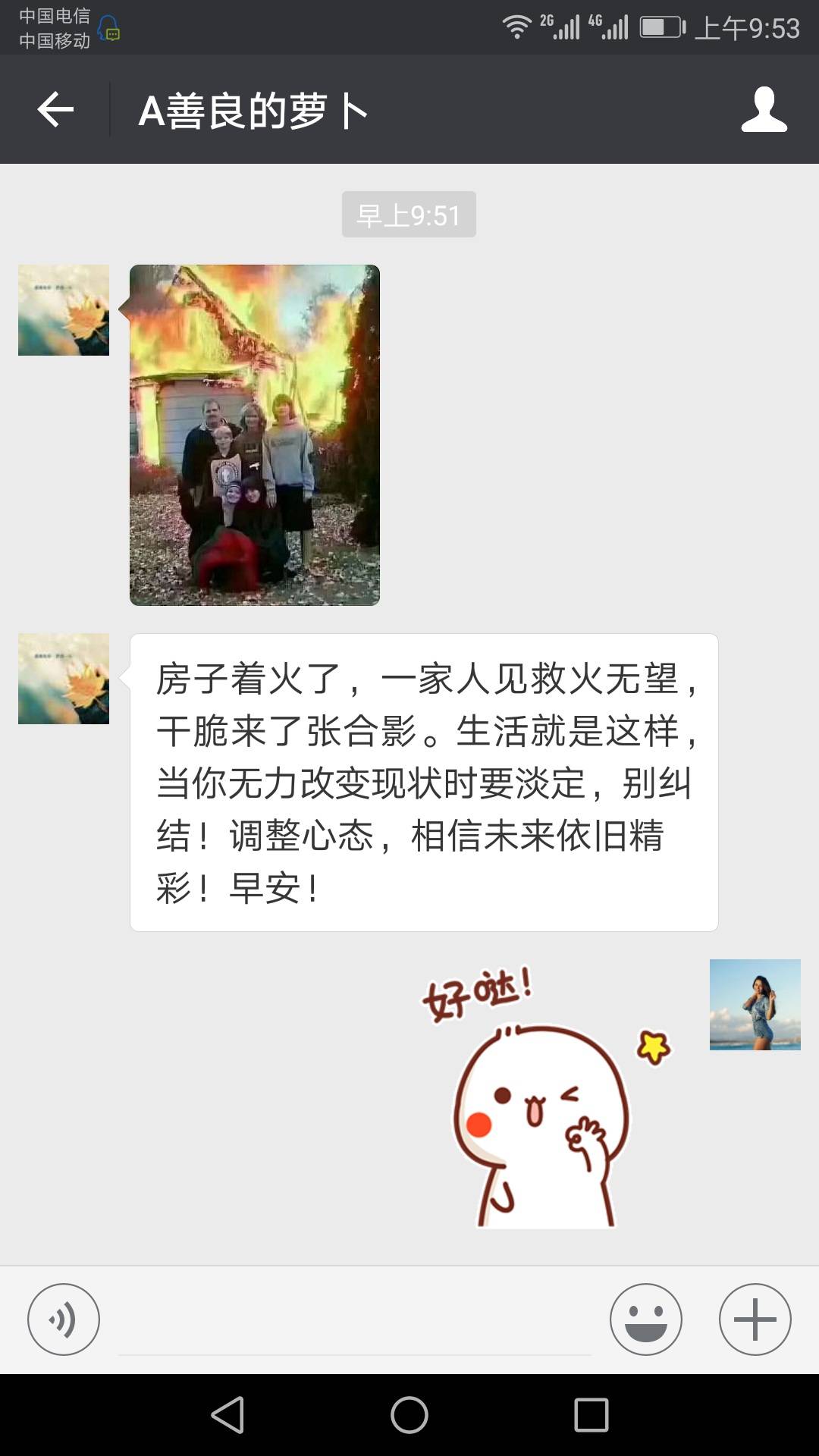Image resolution: width=819 pixels, height=1456 pixels.
Task: Open the emoji picker
Action: click(645, 1319)
